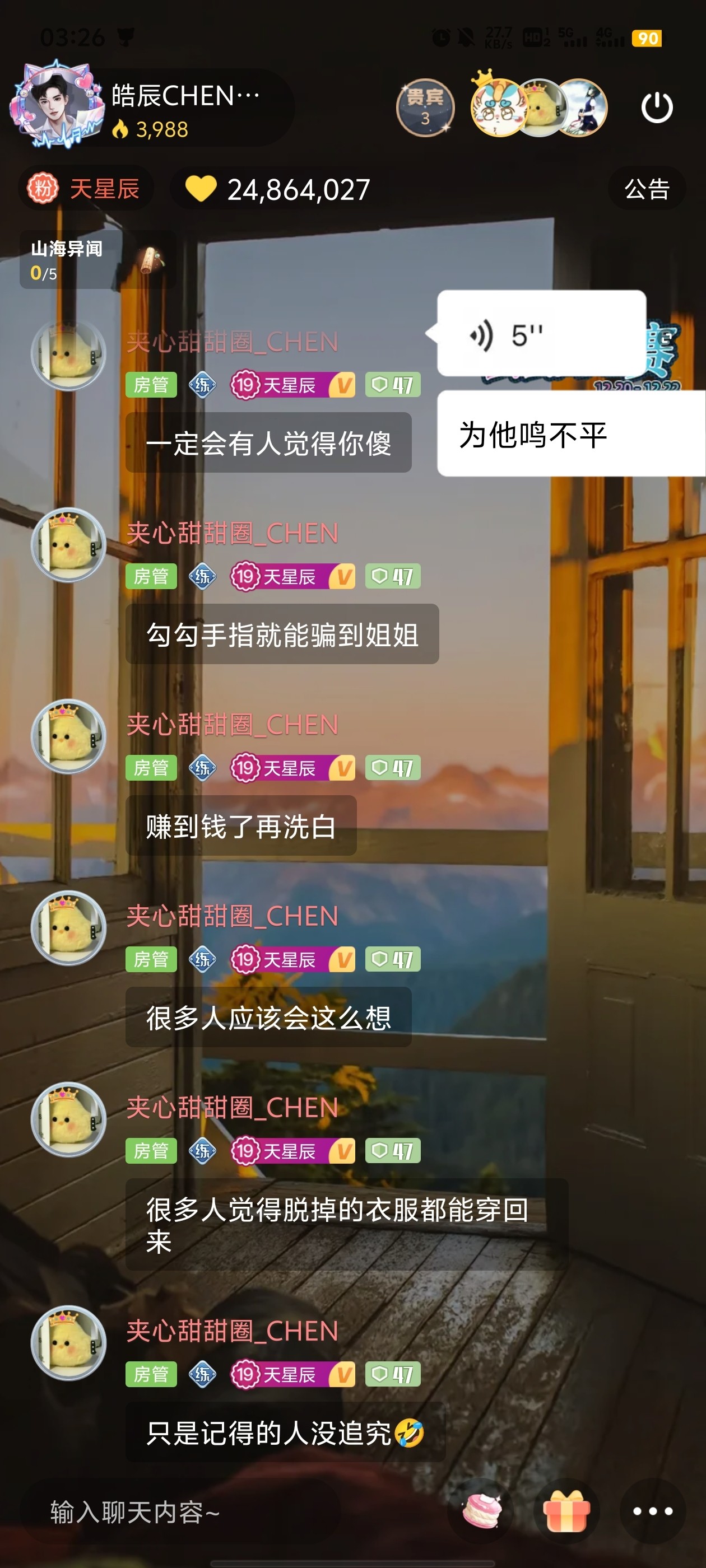This screenshot has height=1568, width=706.
Task: Open the three-dot more options menu
Action: point(652,1511)
